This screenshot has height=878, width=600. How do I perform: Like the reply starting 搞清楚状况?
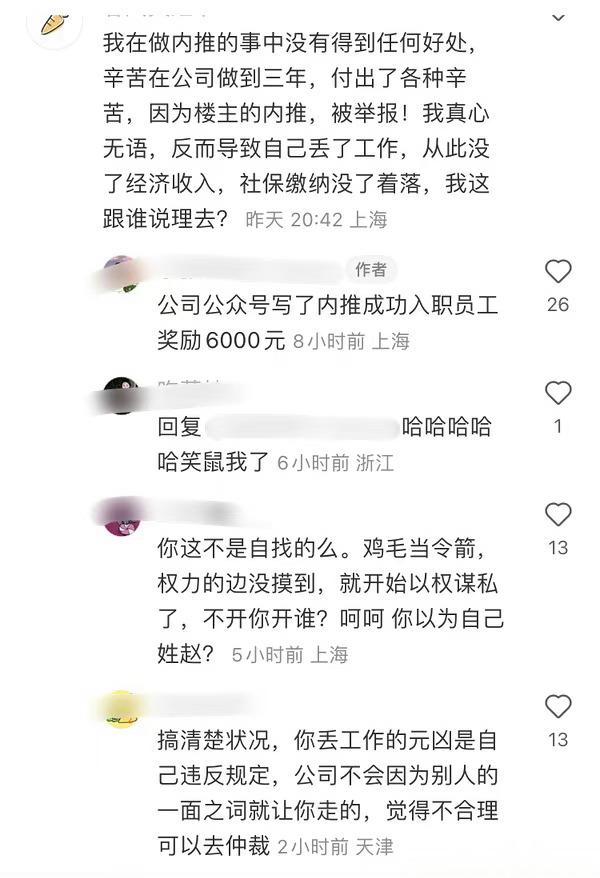coord(557,707)
